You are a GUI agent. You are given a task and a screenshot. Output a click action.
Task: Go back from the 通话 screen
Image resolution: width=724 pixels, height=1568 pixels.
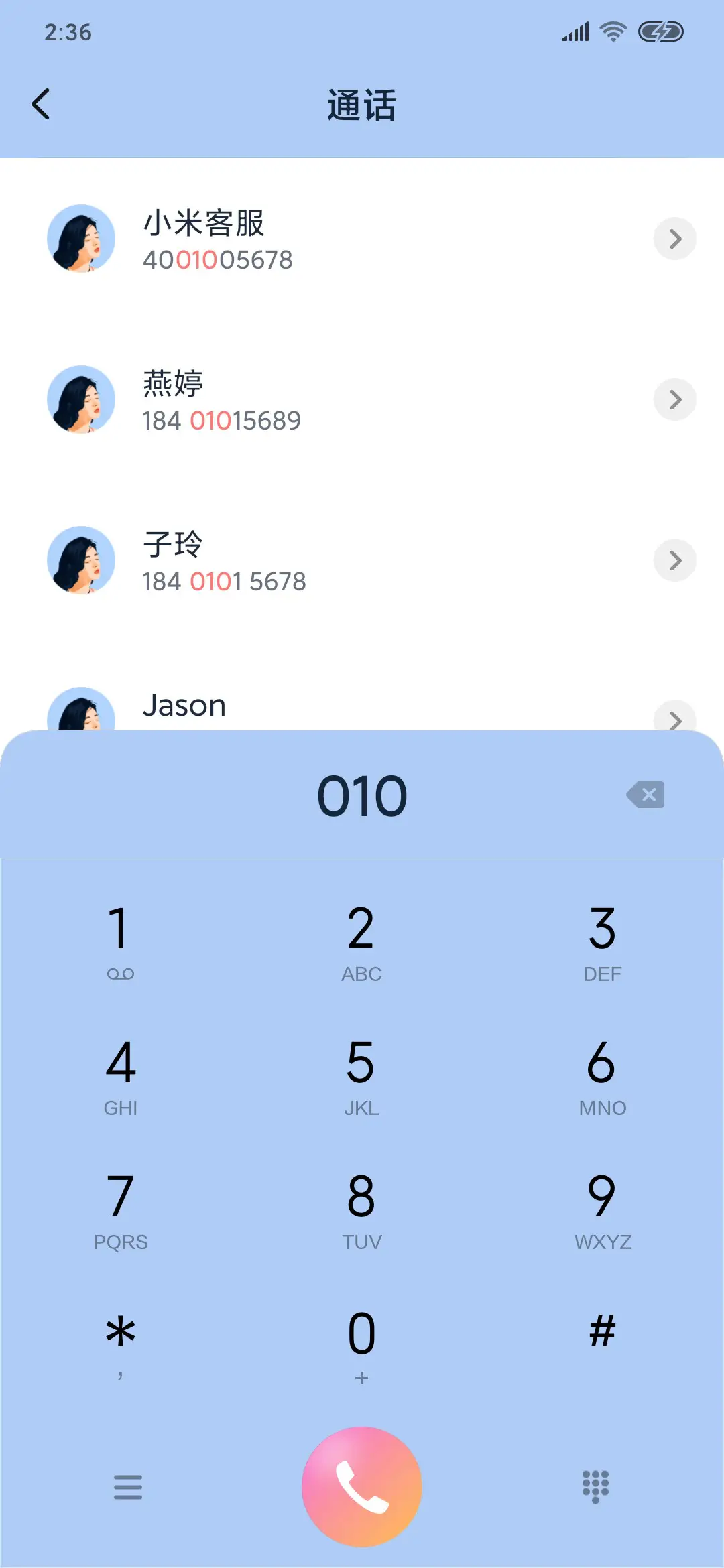click(x=41, y=105)
